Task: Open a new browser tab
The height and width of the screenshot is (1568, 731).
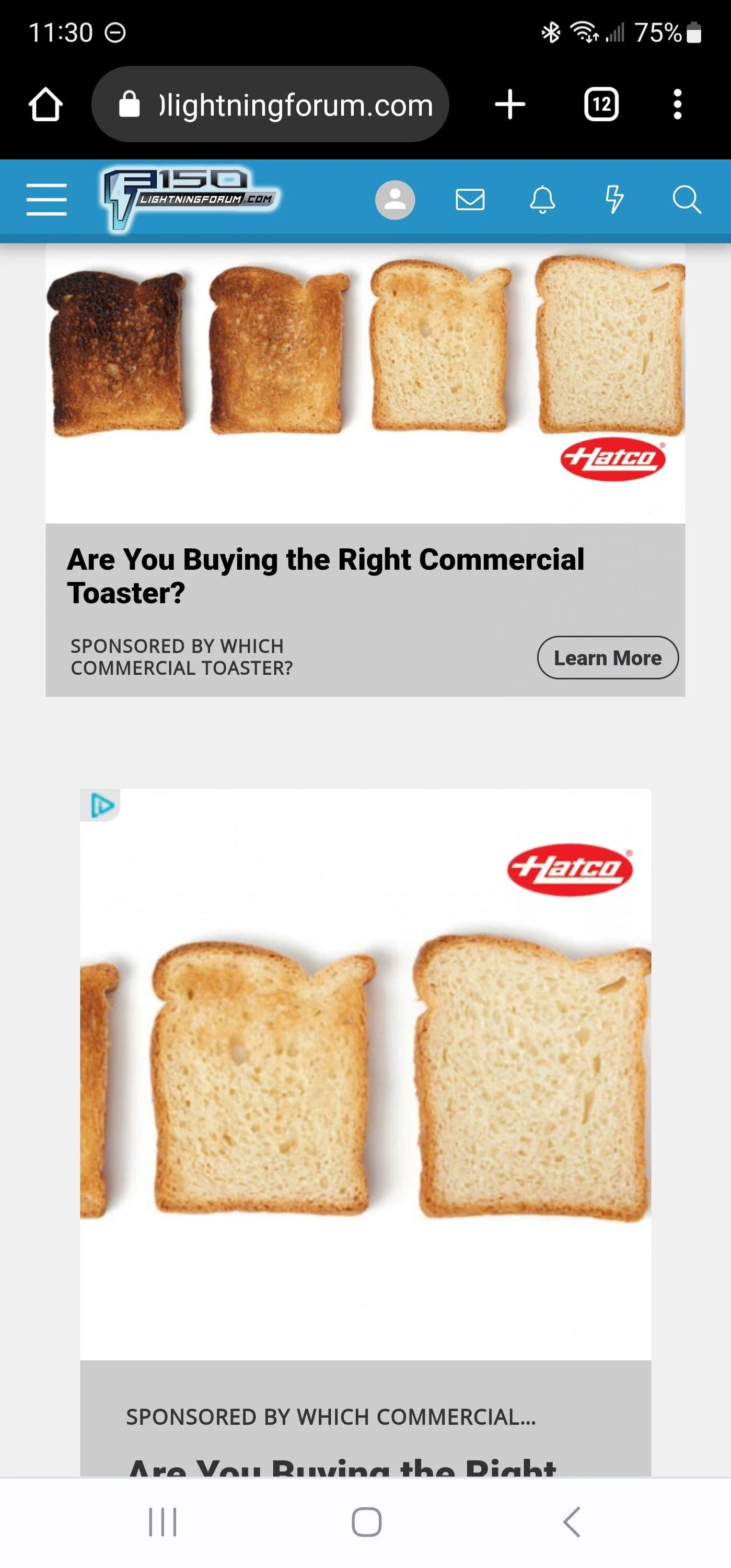Action: pos(509,105)
